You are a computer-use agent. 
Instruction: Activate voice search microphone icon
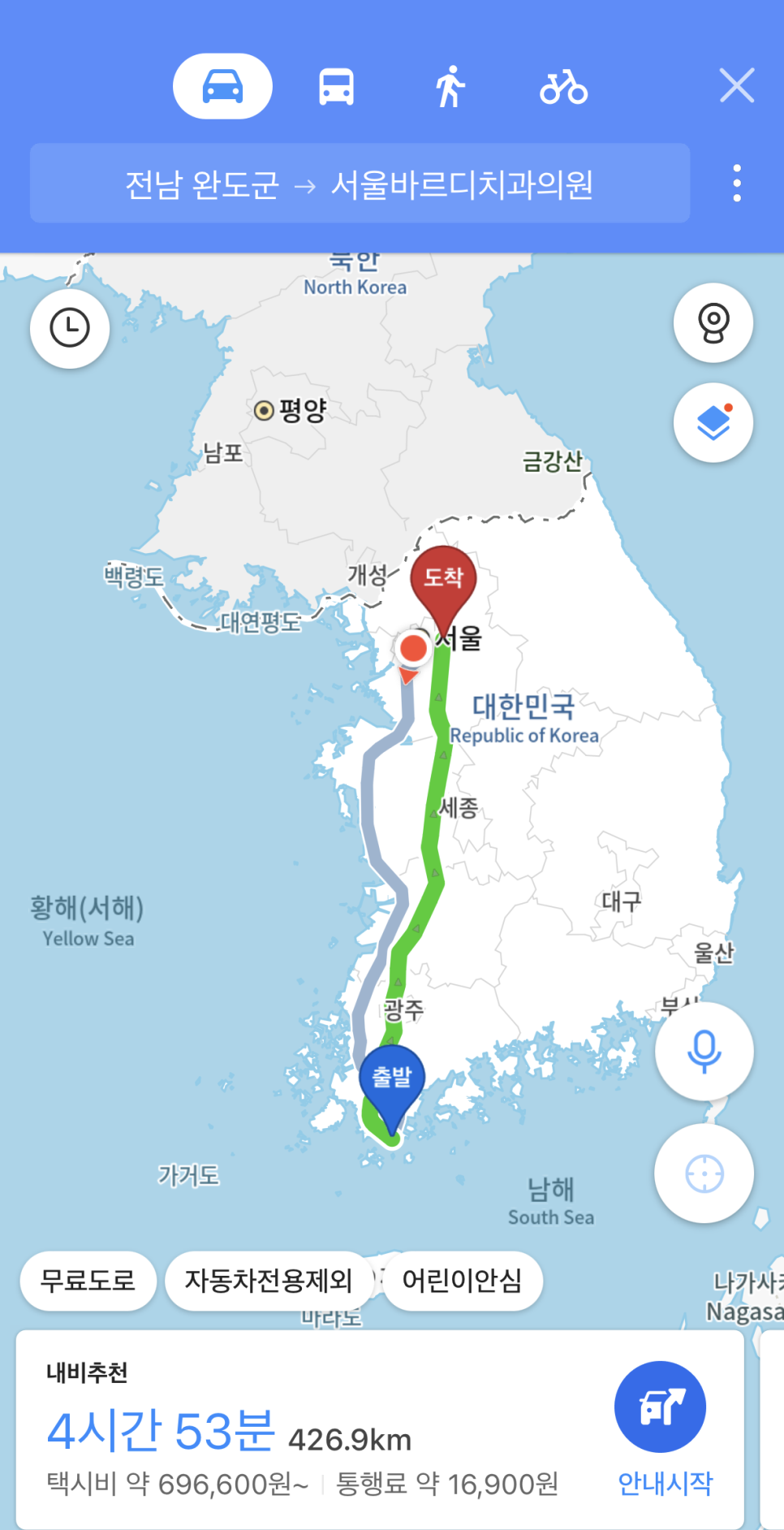tap(704, 1049)
